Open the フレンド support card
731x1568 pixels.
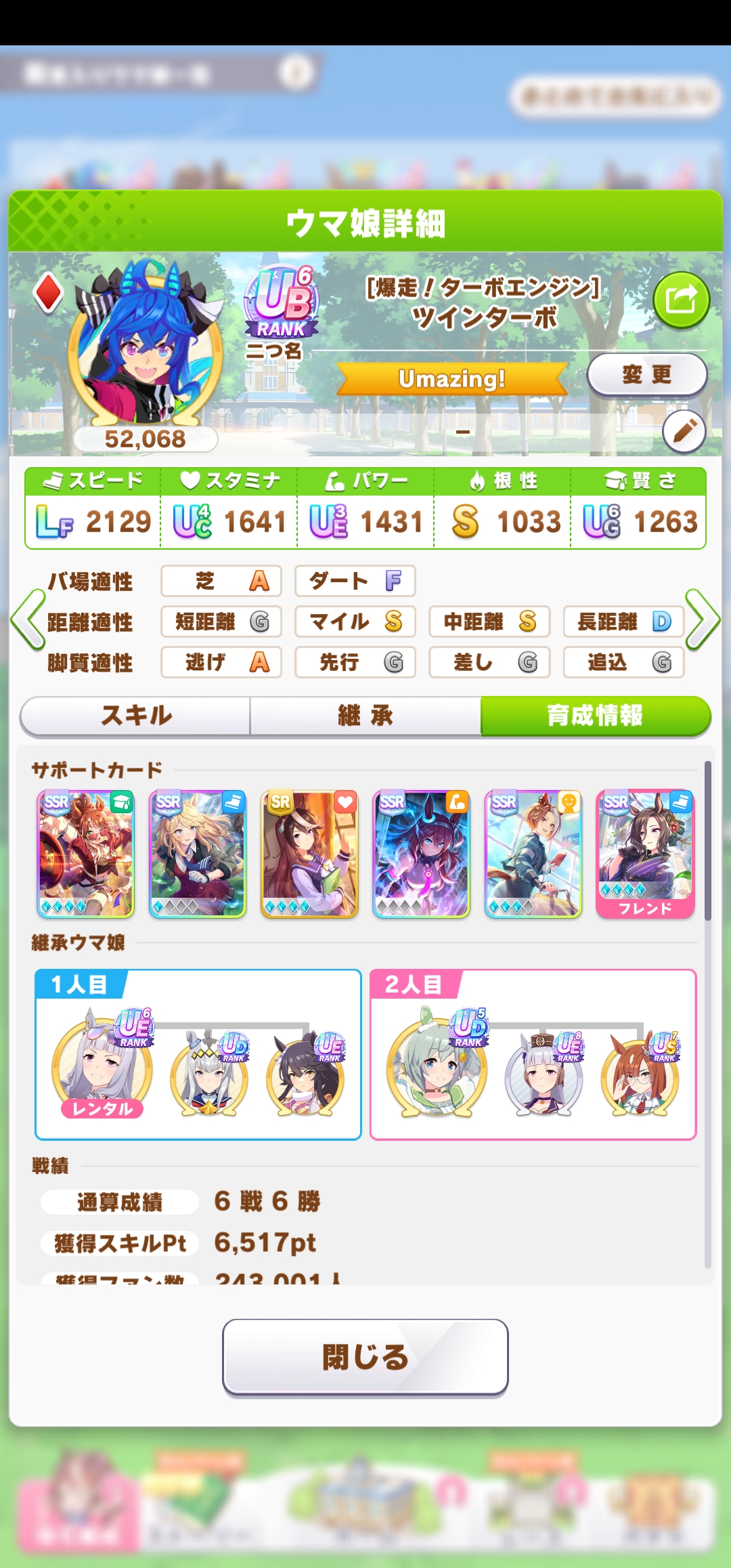645,854
